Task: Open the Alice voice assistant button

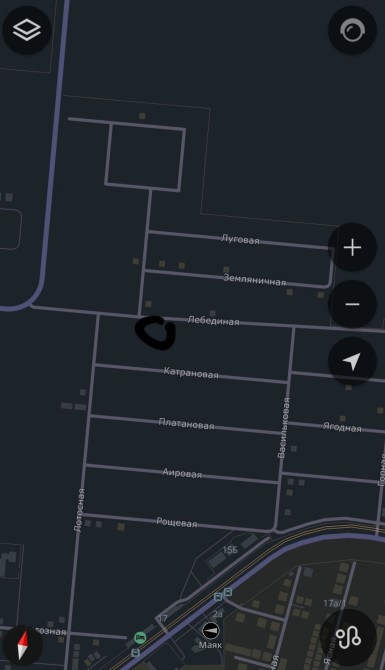Action: point(352,30)
